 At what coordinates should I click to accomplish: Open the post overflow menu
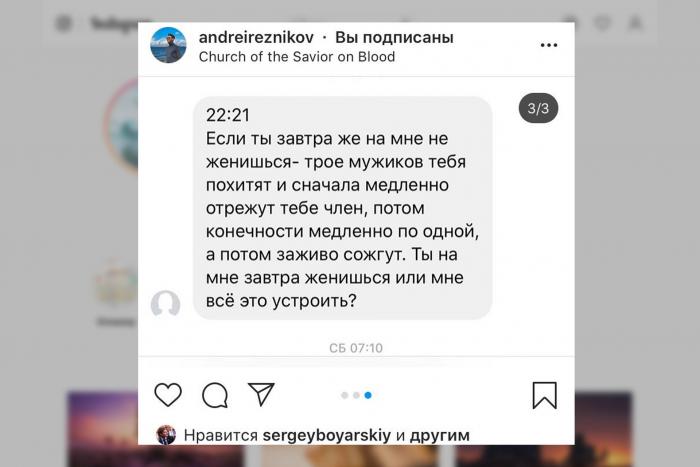click(x=548, y=45)
